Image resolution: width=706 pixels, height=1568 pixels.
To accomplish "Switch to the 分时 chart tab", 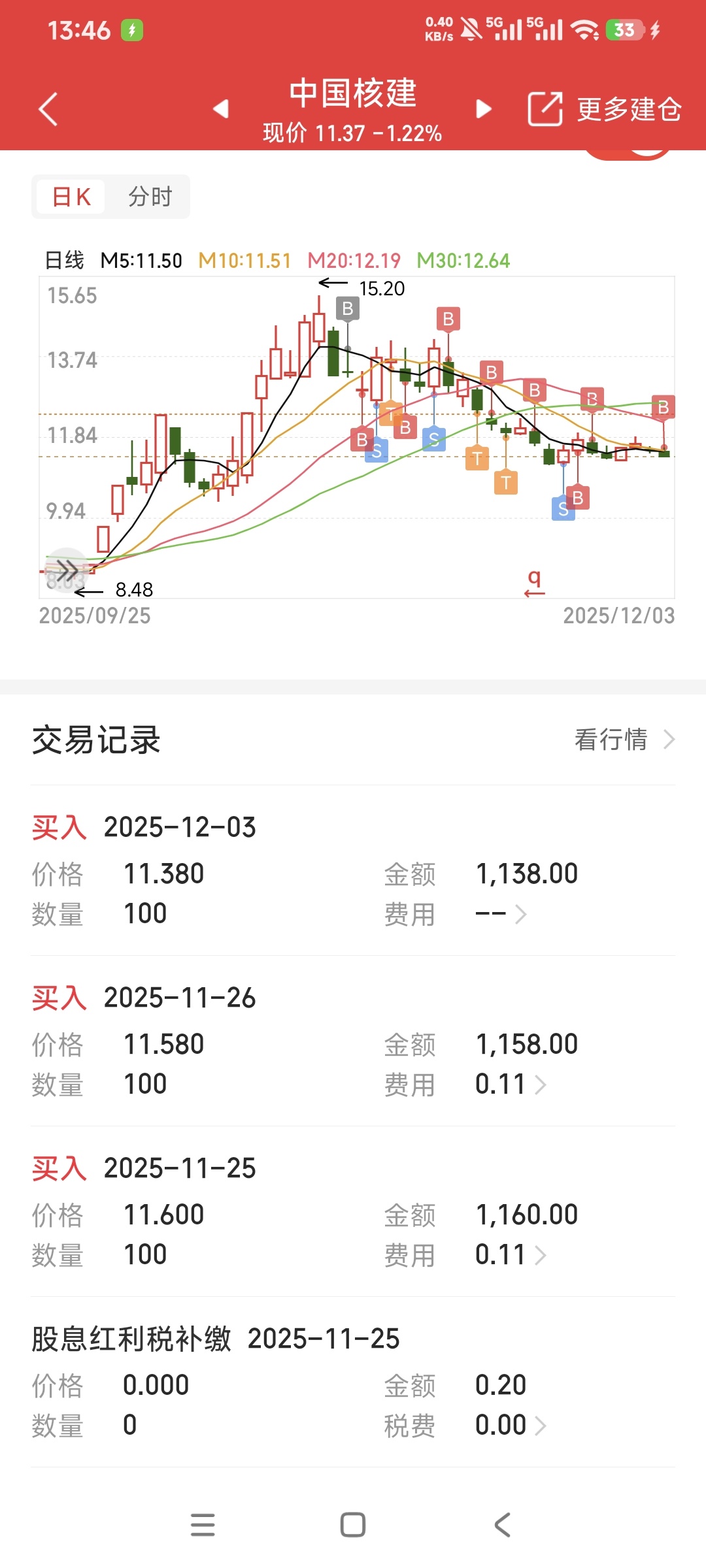I will click(150, 197).
